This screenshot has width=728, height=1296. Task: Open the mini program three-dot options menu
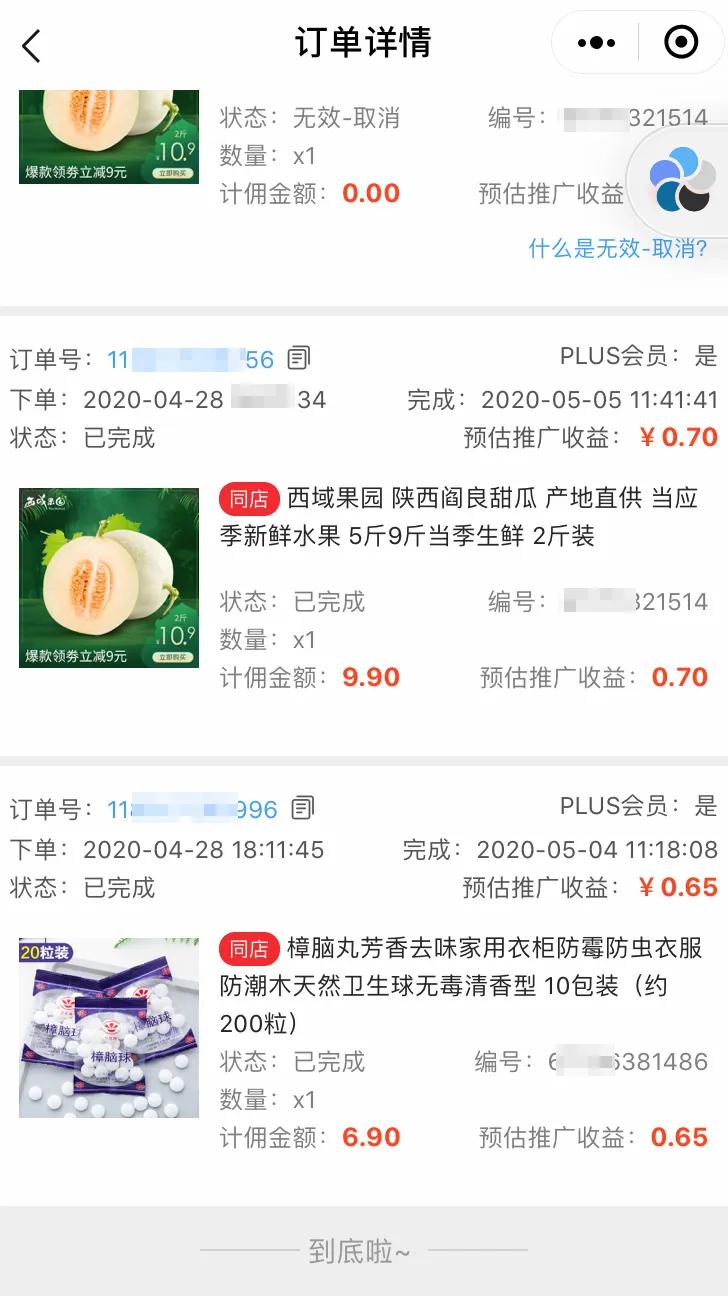point(597,42)
